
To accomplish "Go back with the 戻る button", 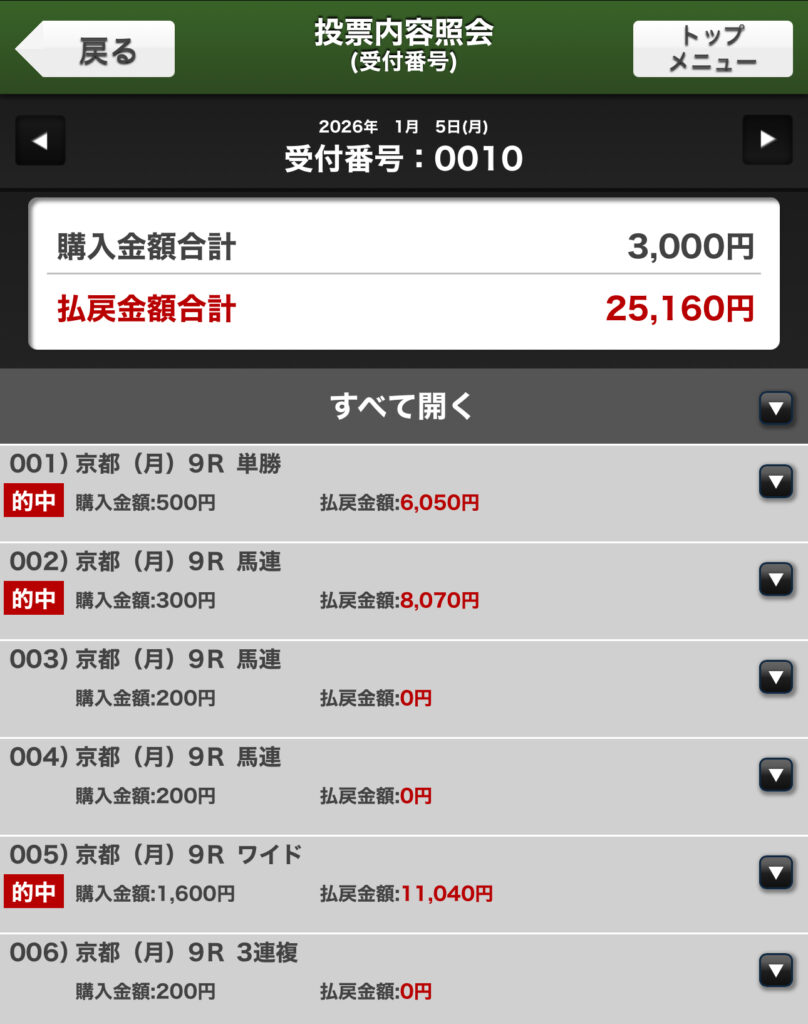I will coord(97,49).
